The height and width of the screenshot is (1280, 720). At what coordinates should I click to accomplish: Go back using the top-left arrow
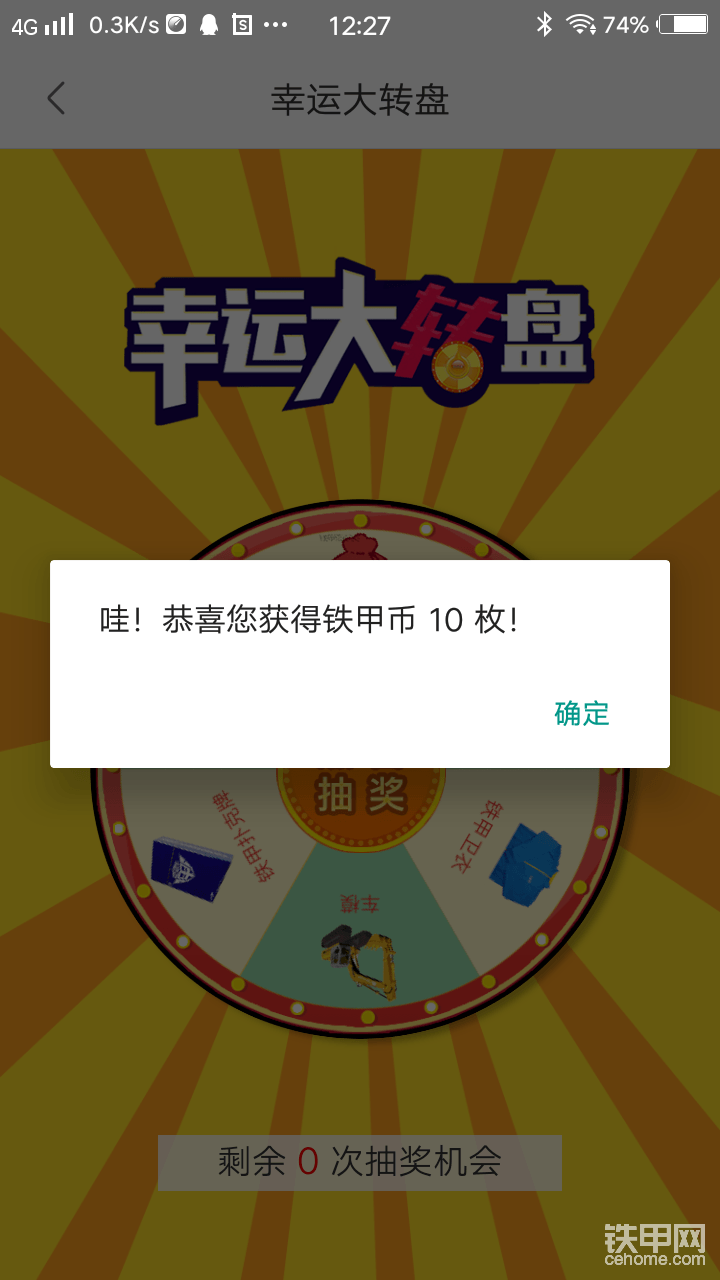(56, 98)
